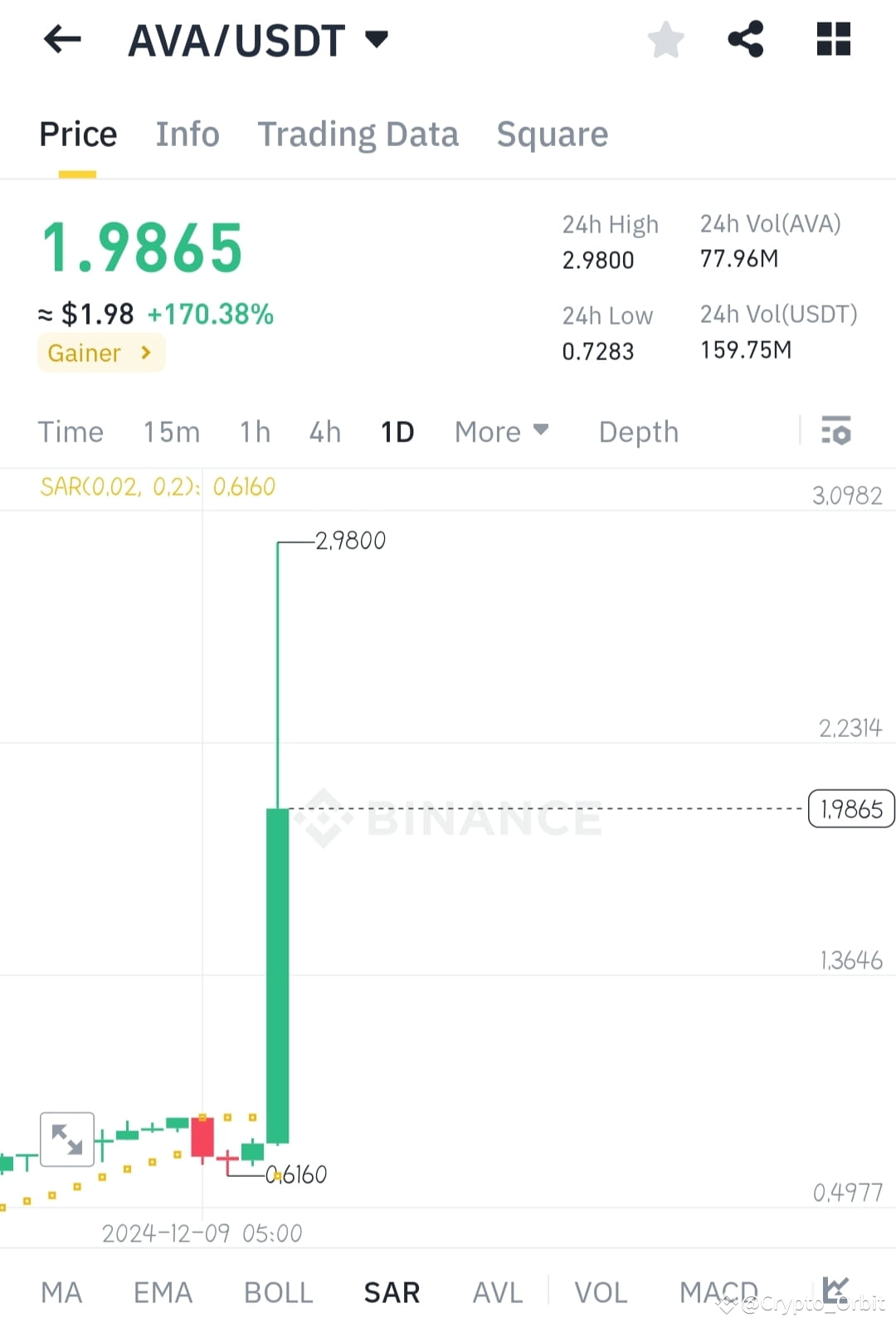Toggle AVA/USDT as a favorite
896x1322 pixels.
click(665, 38)
